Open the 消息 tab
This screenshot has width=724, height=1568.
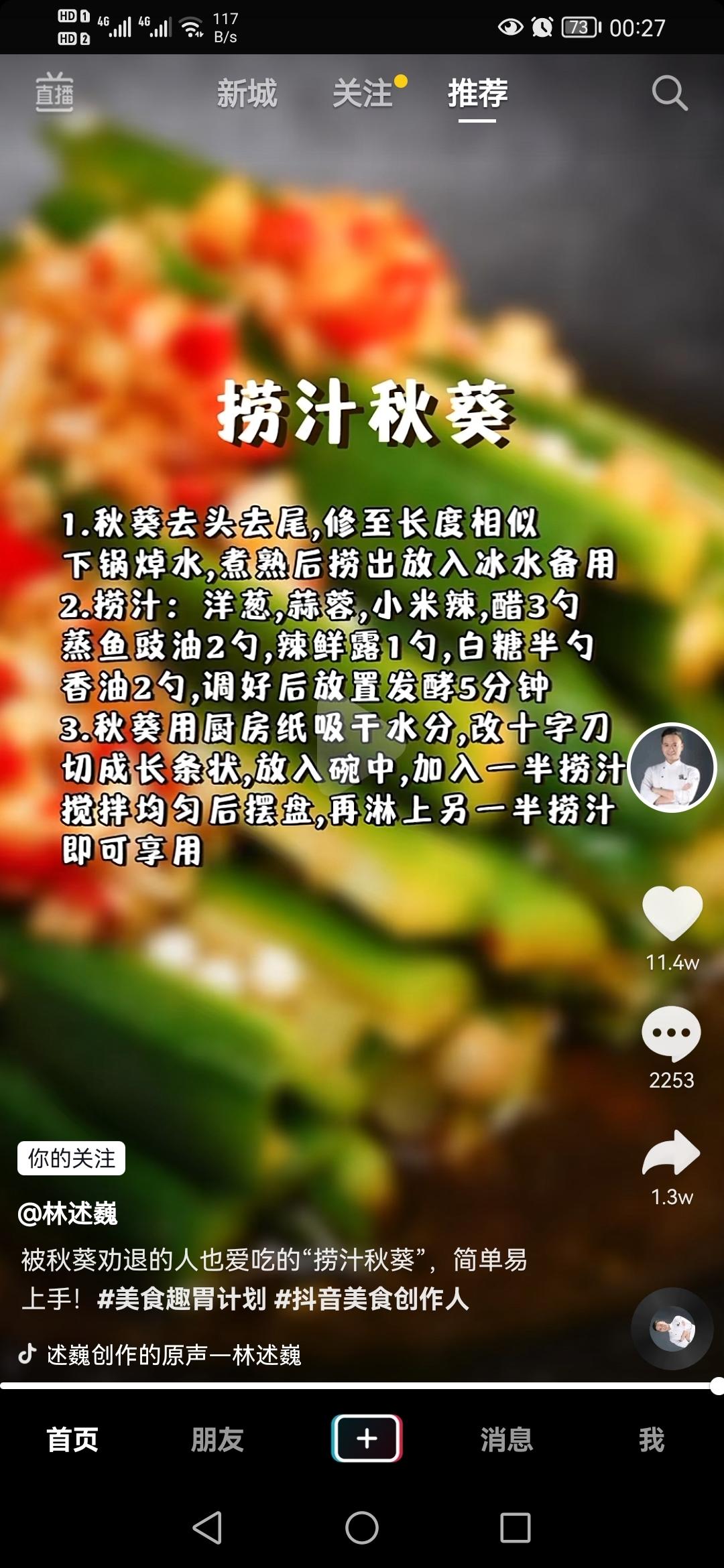tap(507, 1439)
